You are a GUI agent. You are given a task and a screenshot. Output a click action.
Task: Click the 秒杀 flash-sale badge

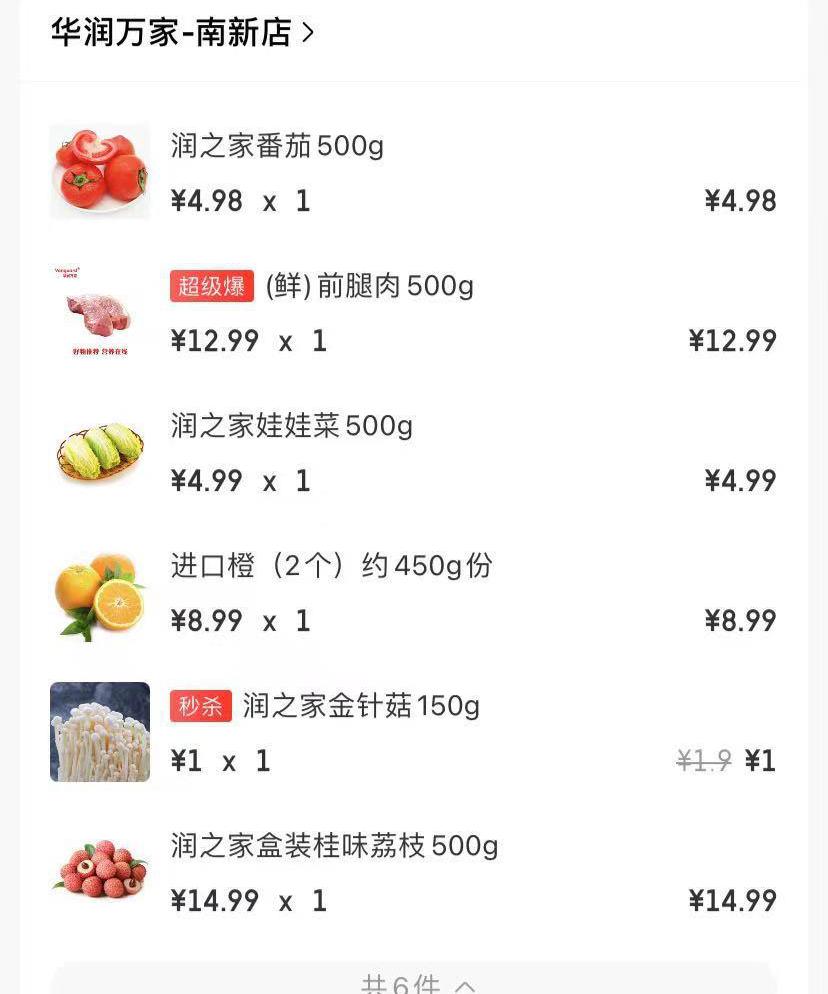[x=199, y=707]
